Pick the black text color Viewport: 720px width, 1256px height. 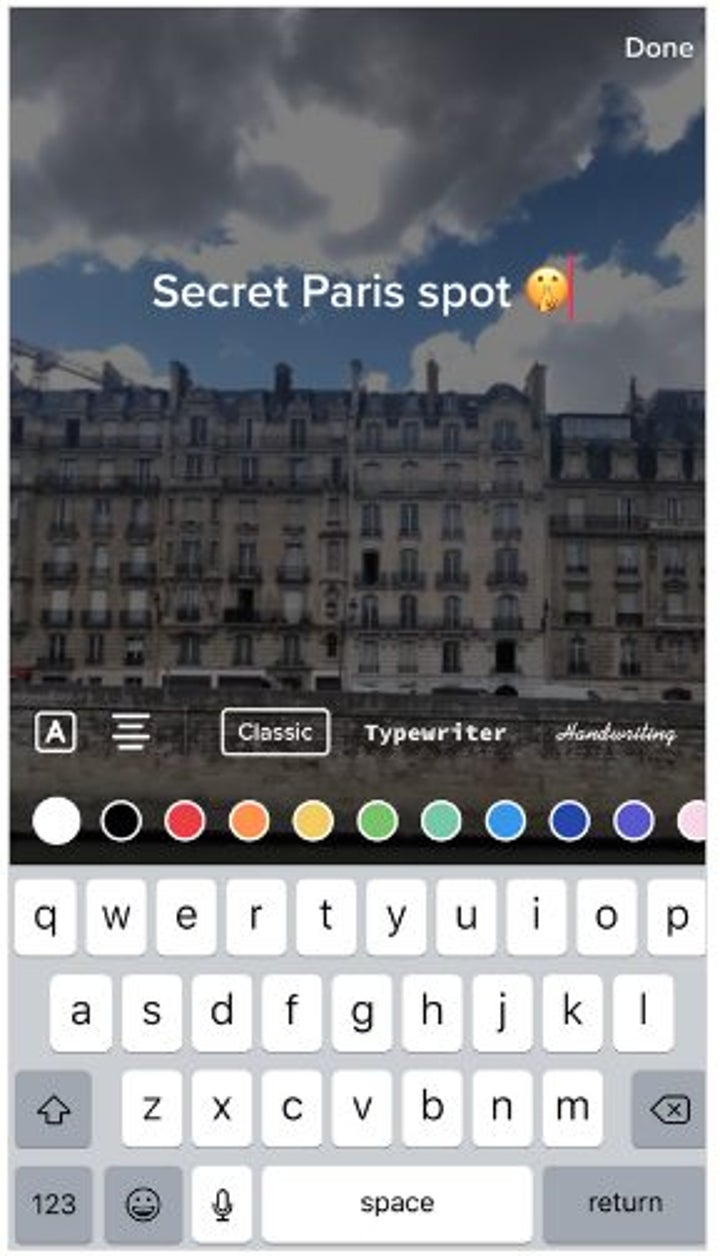coord(121,821)
